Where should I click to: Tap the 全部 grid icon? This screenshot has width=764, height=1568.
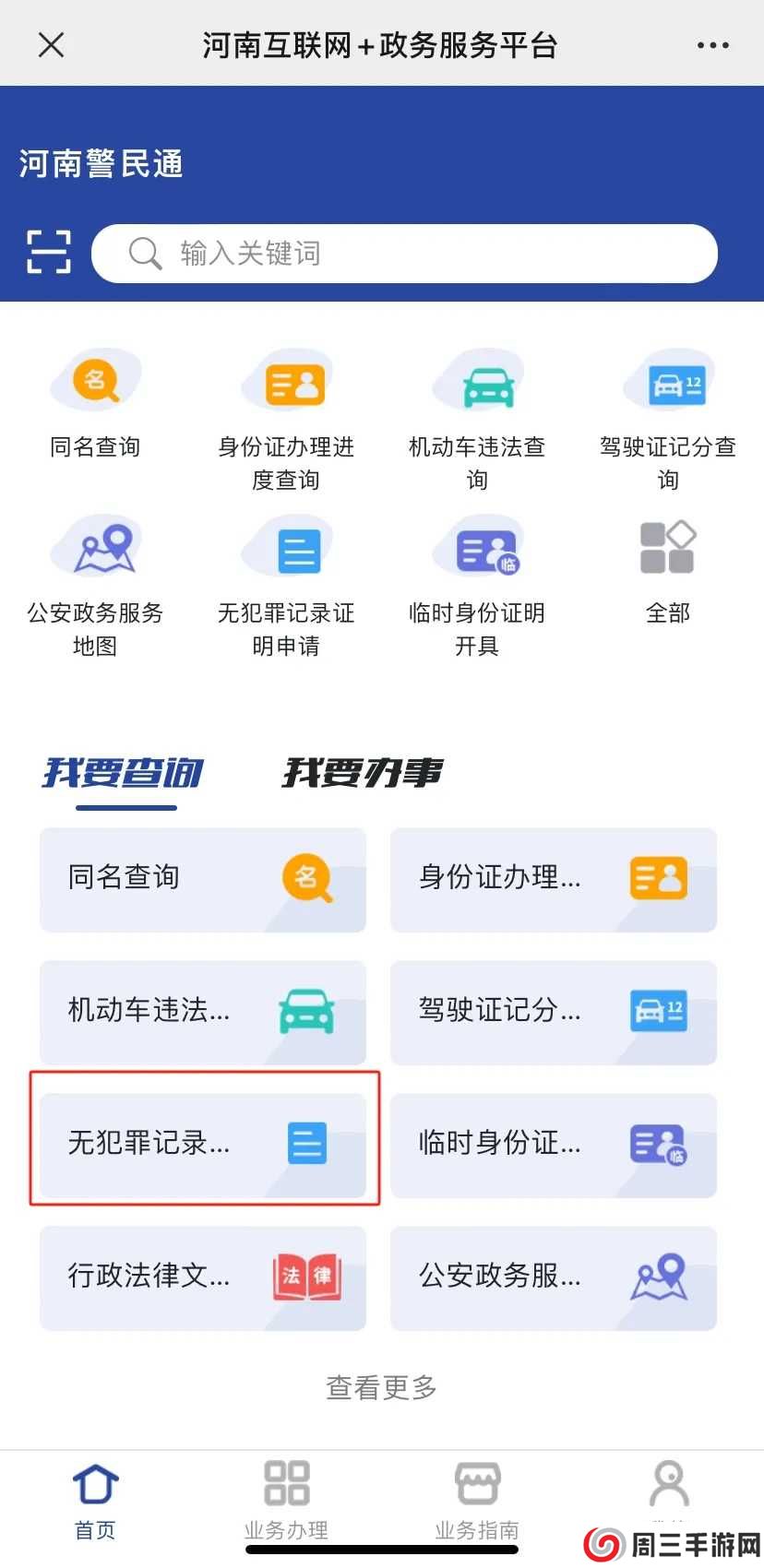(668, 546)
